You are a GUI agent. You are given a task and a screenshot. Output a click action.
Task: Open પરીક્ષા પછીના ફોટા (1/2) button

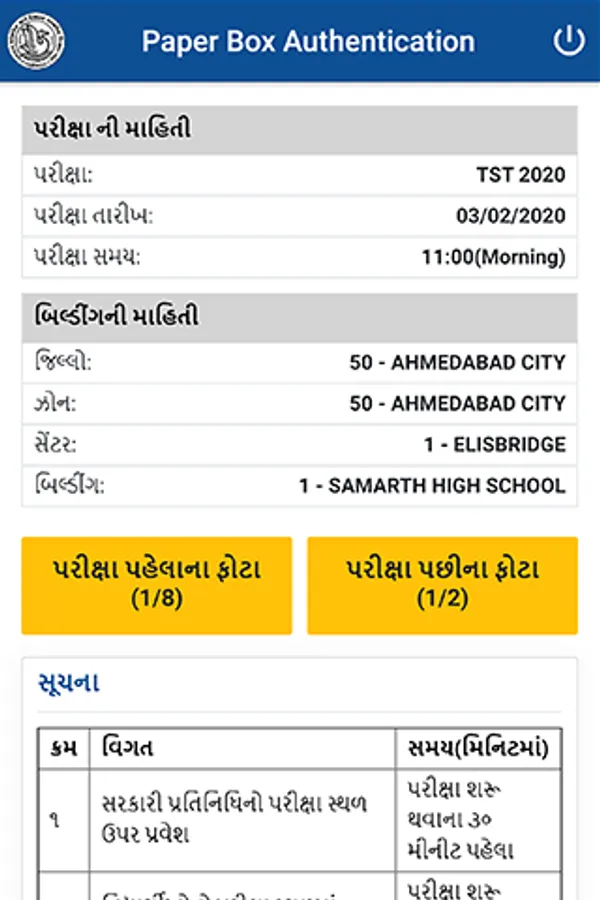coord(442,585)
